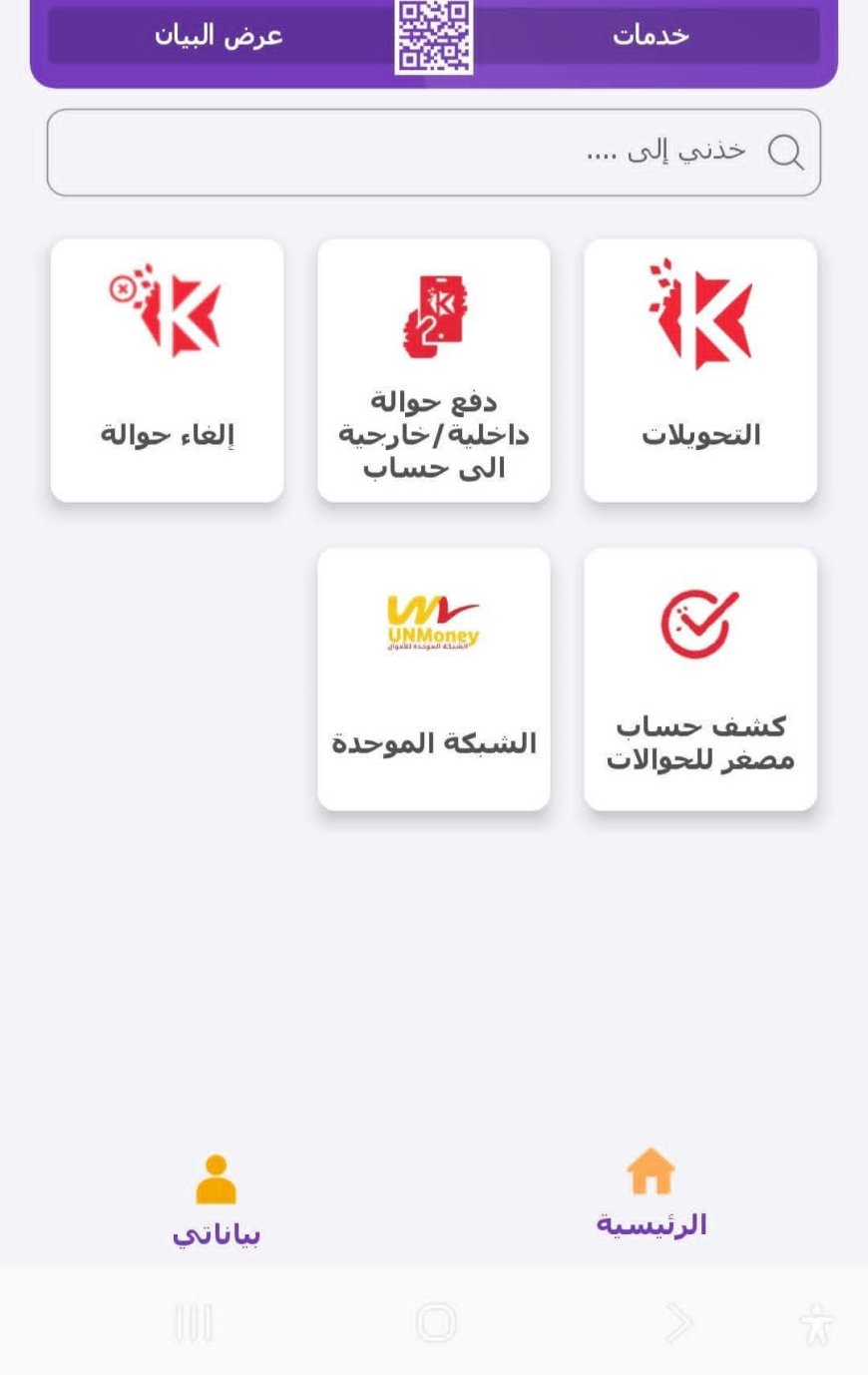Switch to the بياناتي profile tab
Image resolution: width=868 pixels, height=1375 pixels.
click(x=217, y=1200)
